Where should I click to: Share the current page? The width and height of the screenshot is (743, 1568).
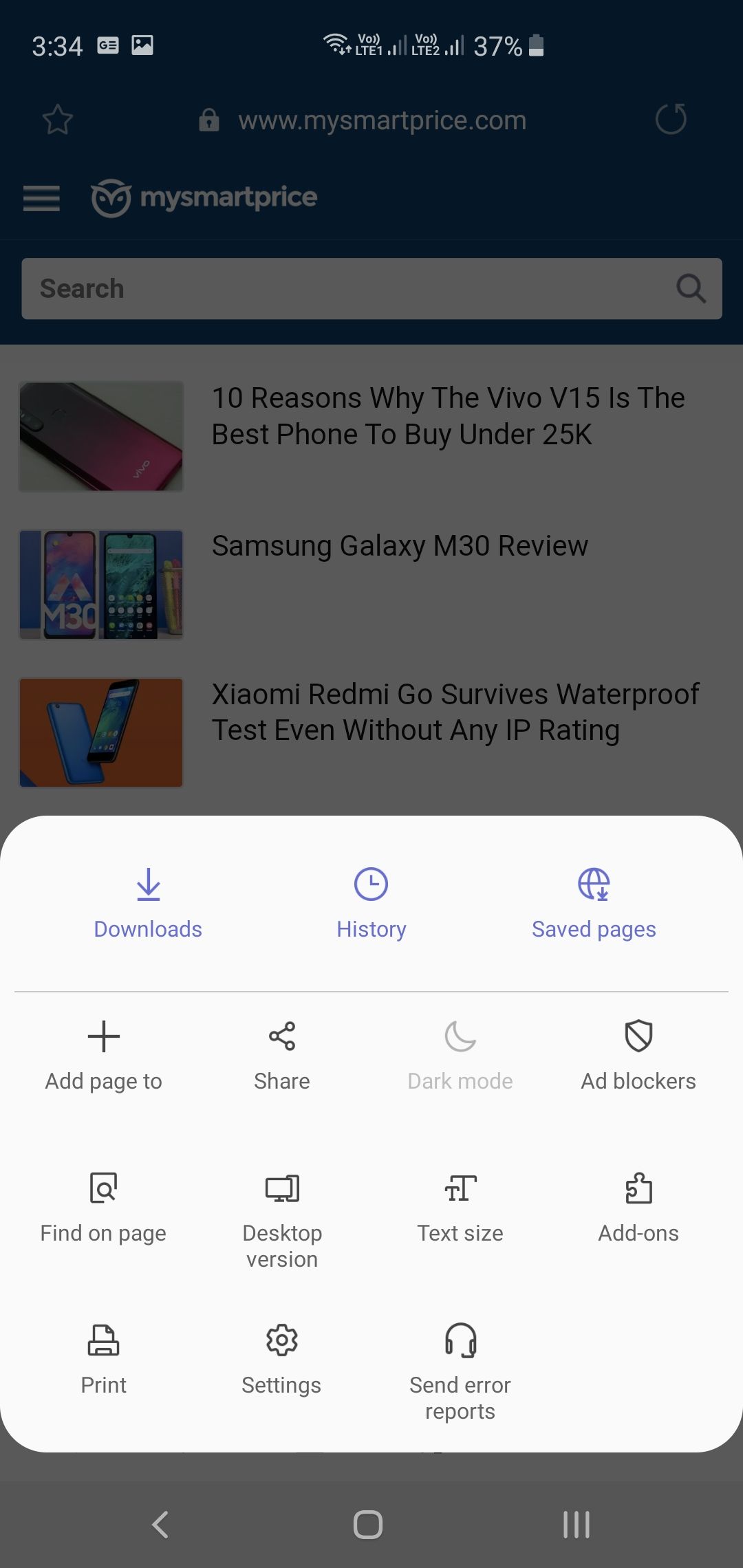point(282,1056)
